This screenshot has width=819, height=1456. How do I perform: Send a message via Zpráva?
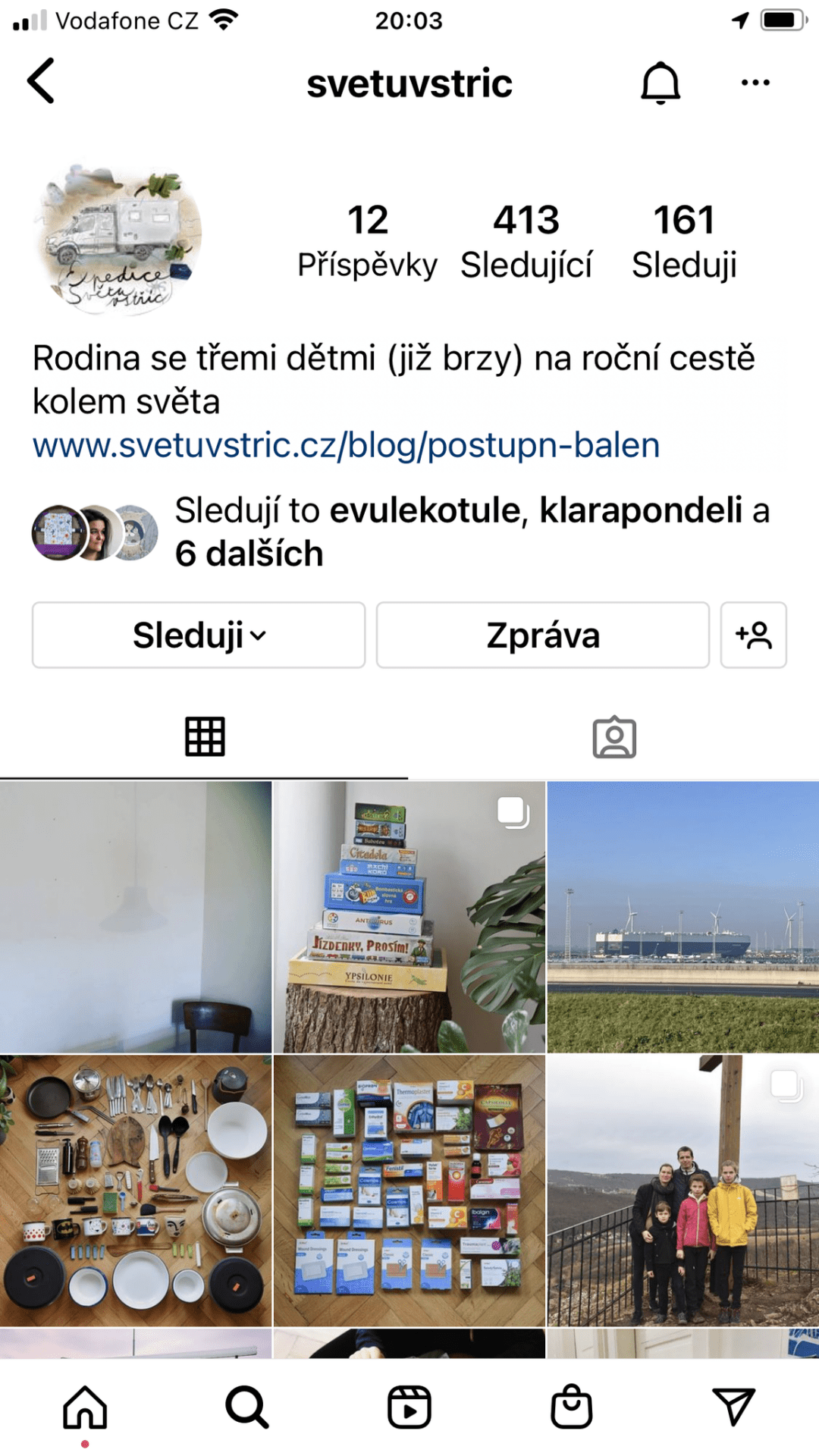543,635
